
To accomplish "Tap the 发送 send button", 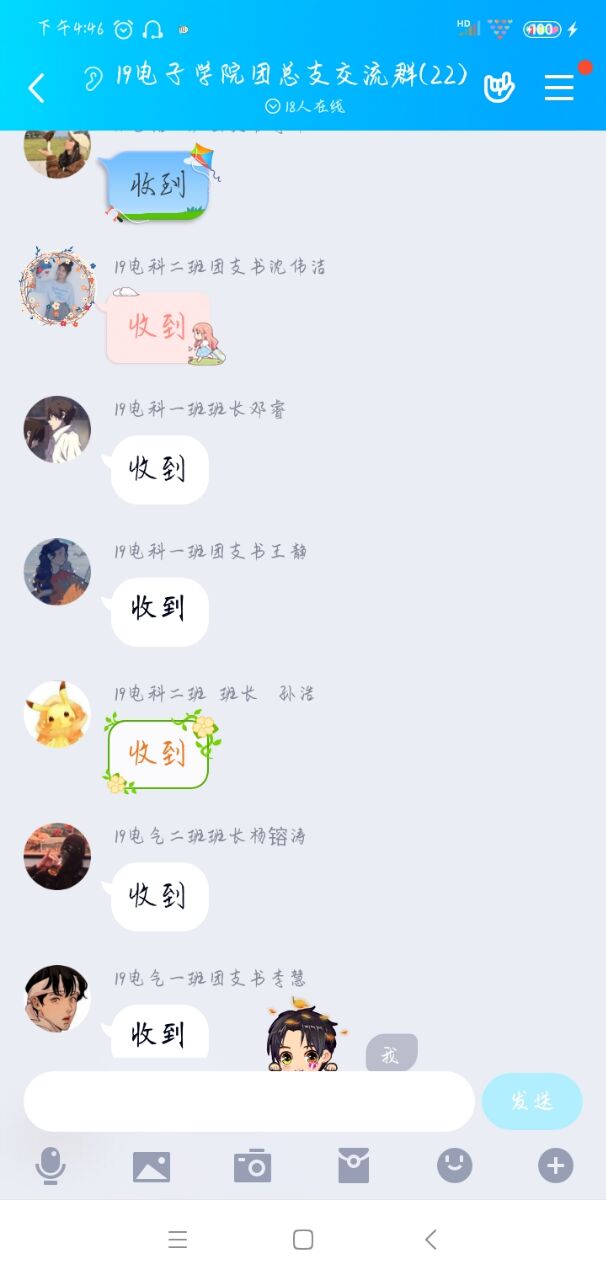I will pyautogui.click(x=532, y=1102).
